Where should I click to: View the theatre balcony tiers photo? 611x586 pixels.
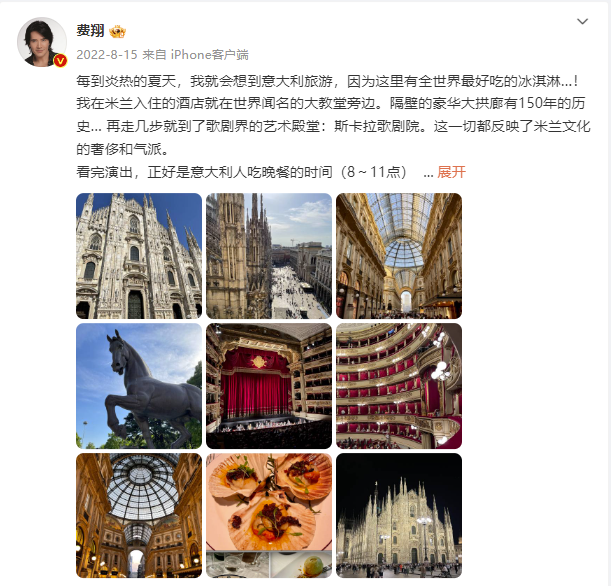click(x=399, y=386)
